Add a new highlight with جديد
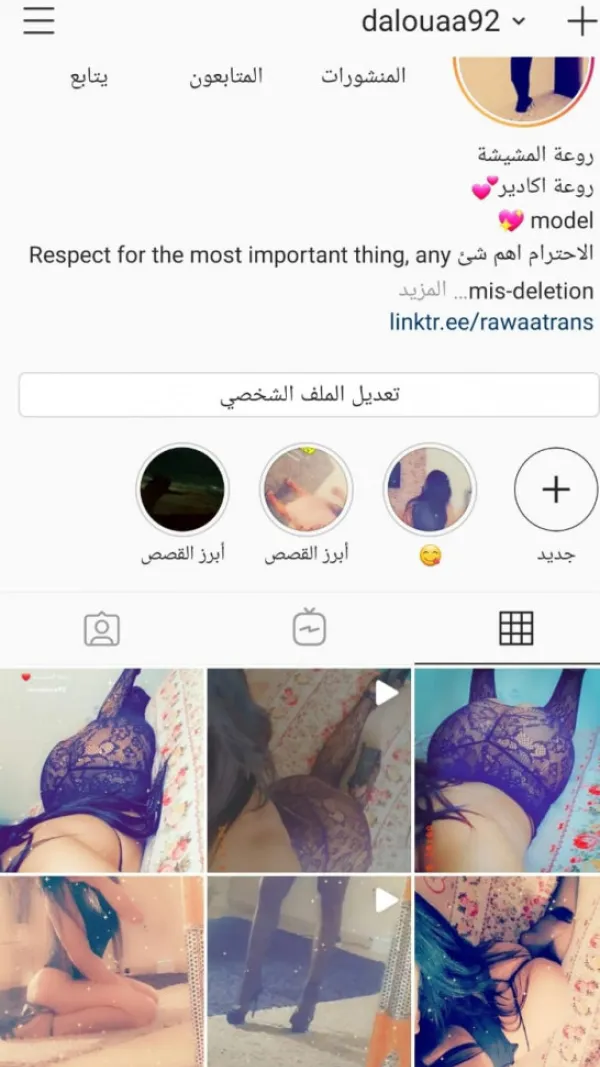The width and height of the screenshot is (600, 1067). (555, 490)
